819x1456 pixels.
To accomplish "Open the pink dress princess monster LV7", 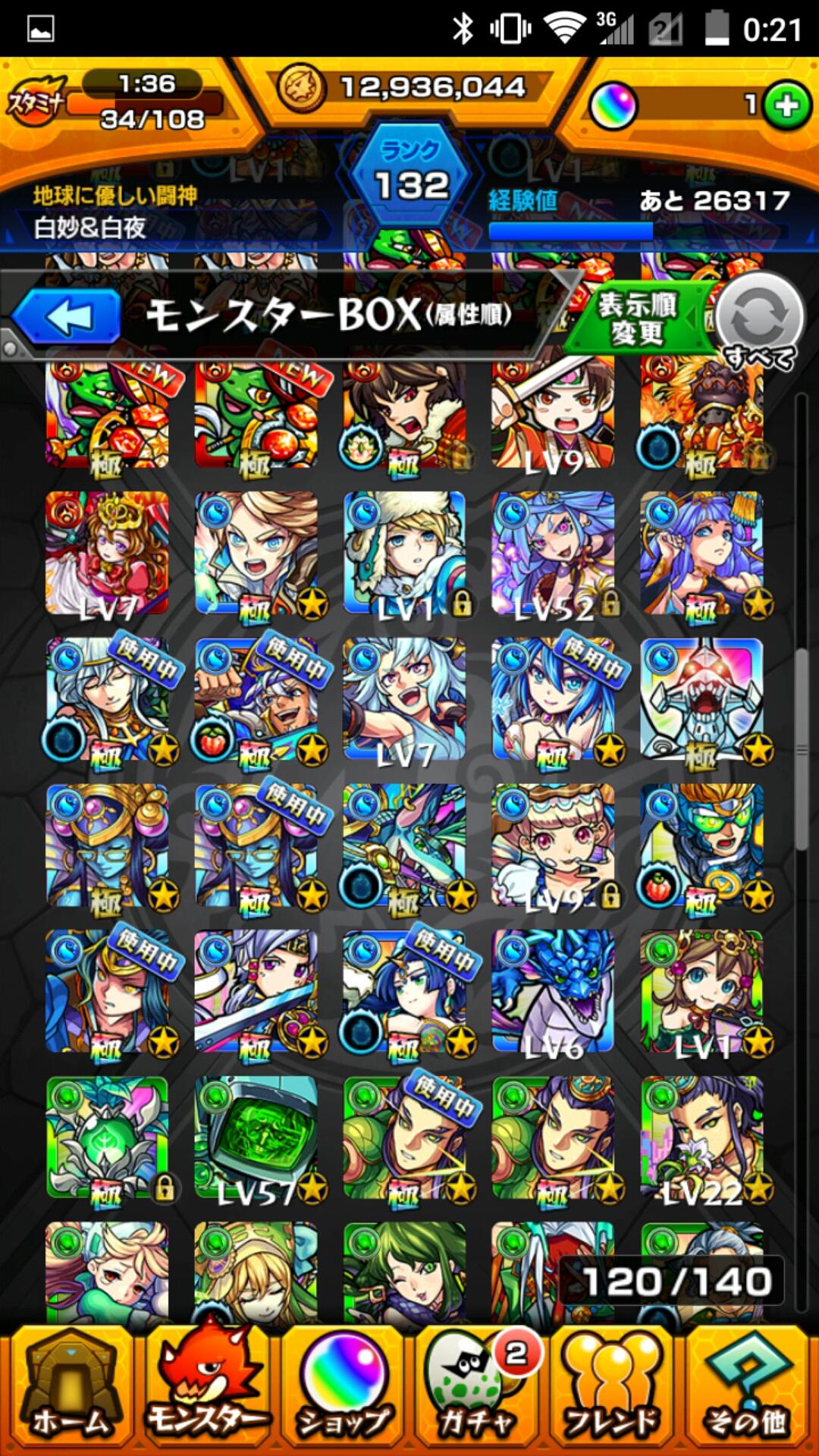I will click(x=107, y=554).
